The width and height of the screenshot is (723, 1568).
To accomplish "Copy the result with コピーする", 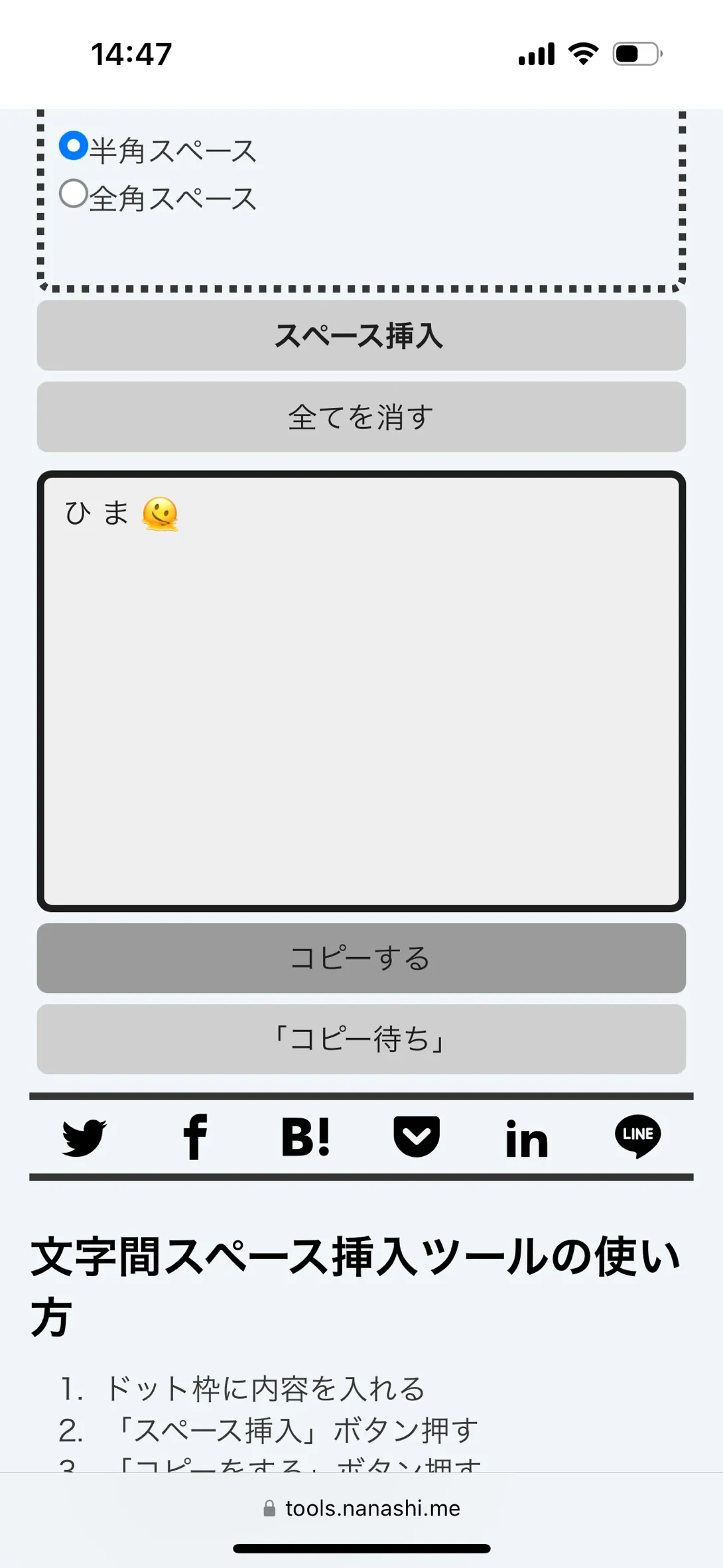I will pos(361,958).
